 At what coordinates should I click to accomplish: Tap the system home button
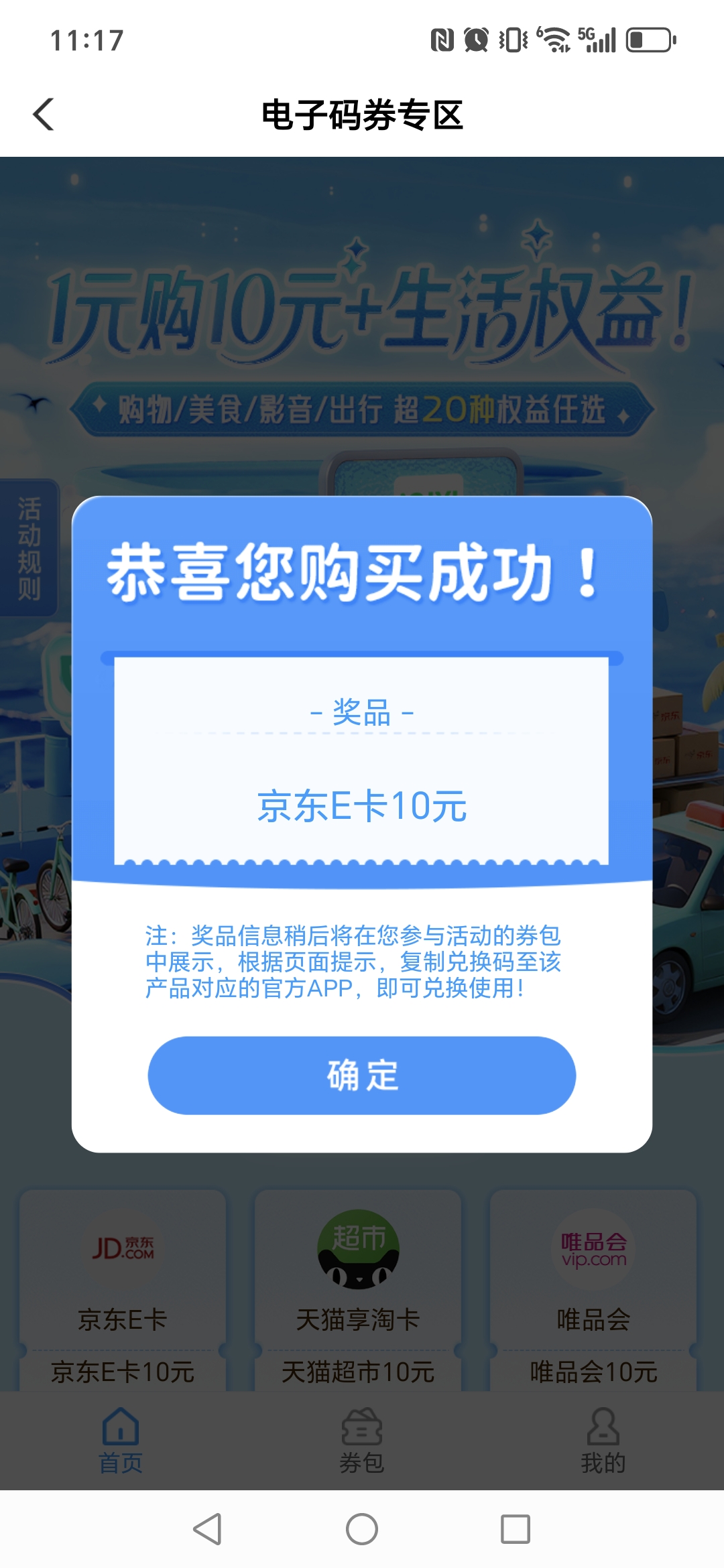[361, 1529]
